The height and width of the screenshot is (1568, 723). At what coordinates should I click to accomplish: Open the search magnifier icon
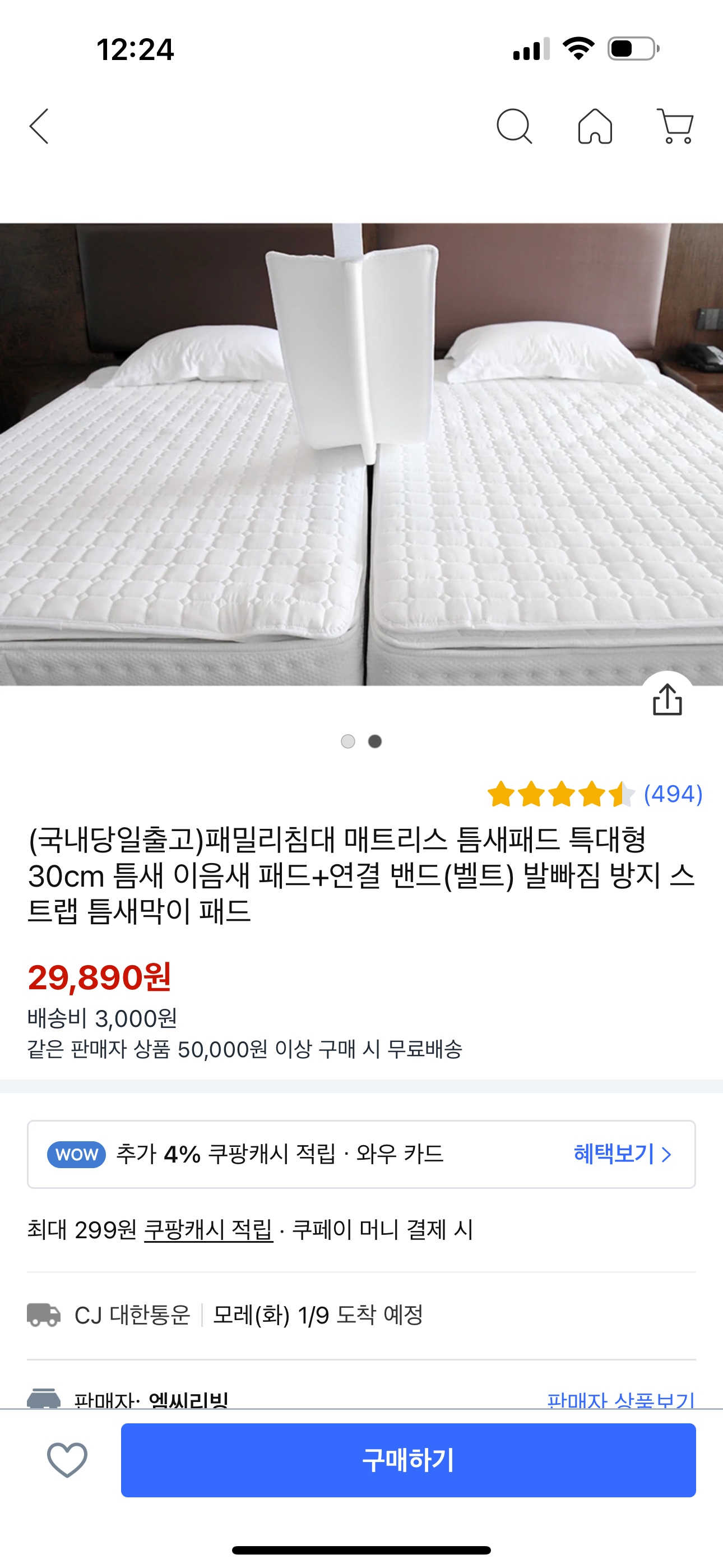(515, 127)
